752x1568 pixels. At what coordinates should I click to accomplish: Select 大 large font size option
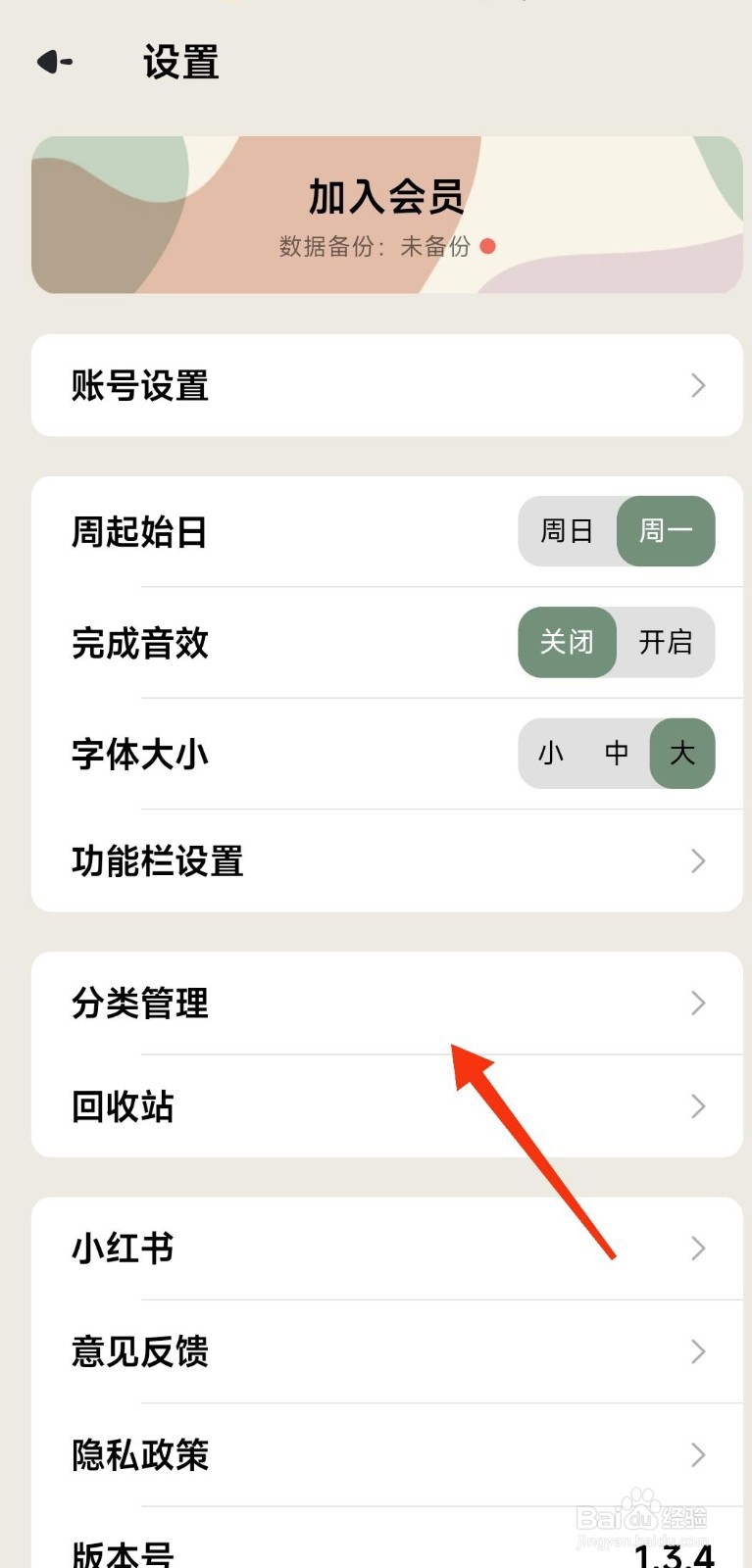[x=681, y=754]
